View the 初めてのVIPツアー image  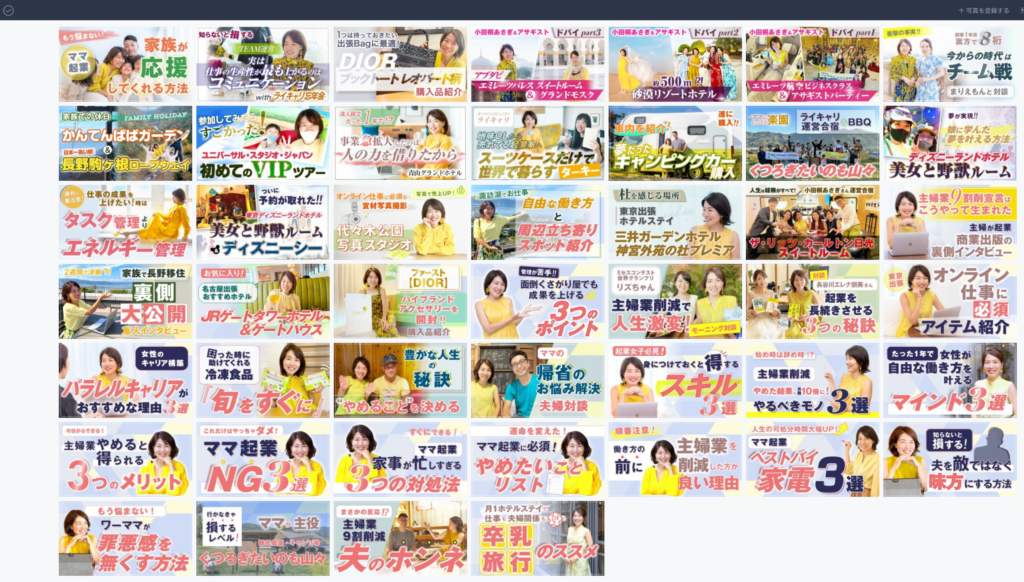pyautogui.click(x=261, y=143)
